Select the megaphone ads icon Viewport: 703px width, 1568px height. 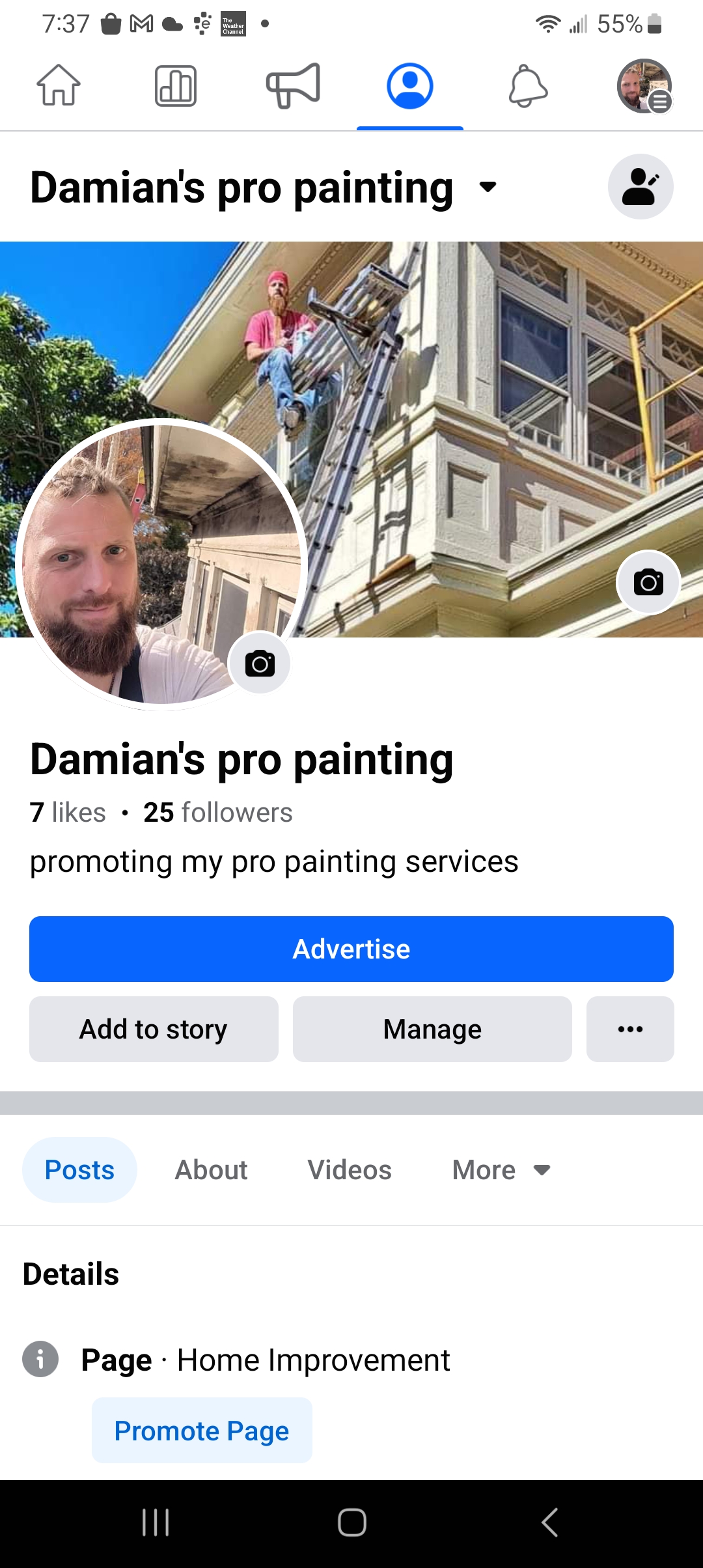pos(293,87)
